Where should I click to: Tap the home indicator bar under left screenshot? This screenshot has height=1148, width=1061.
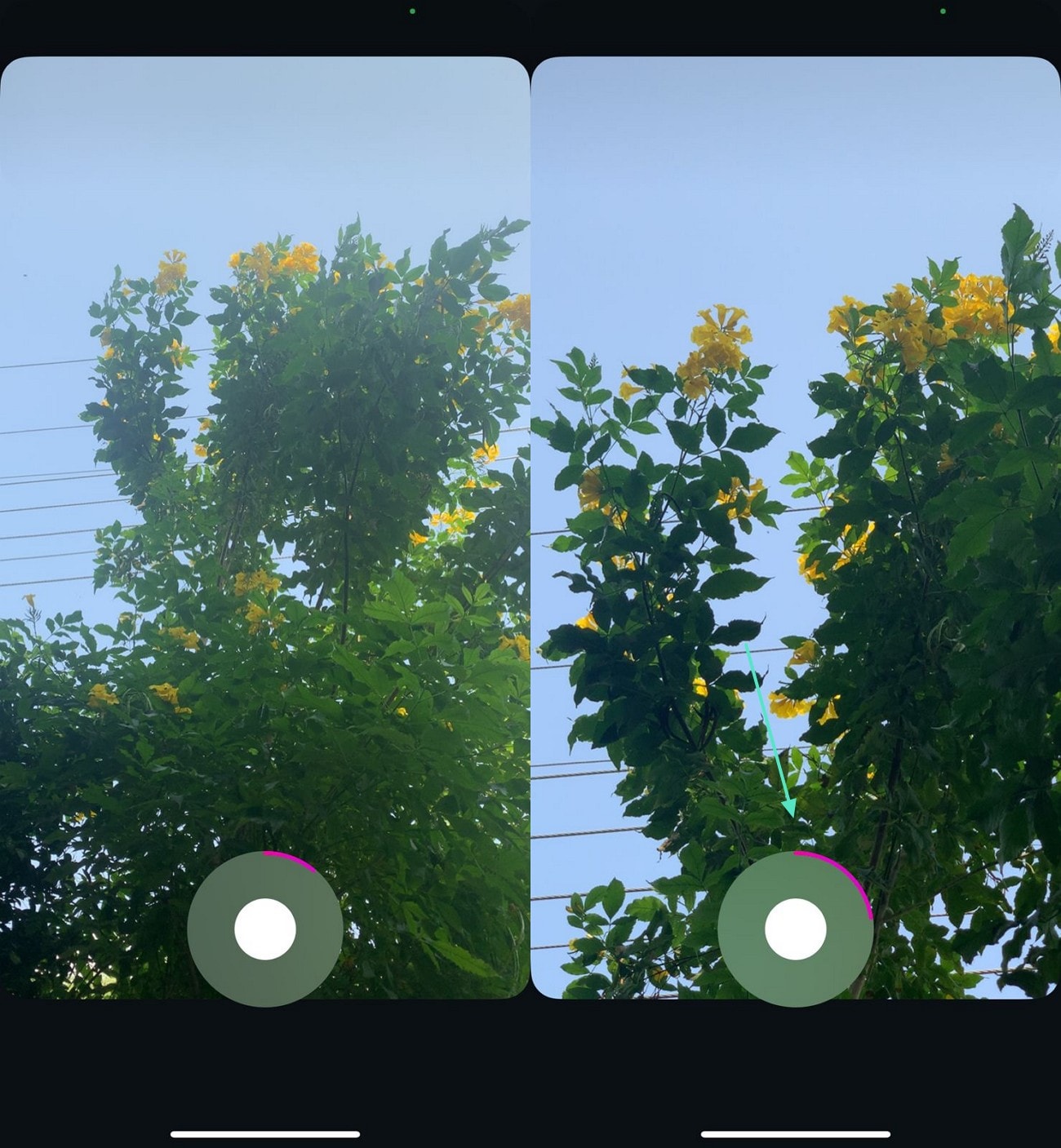pyautogui.click(x=265, y=1134)
